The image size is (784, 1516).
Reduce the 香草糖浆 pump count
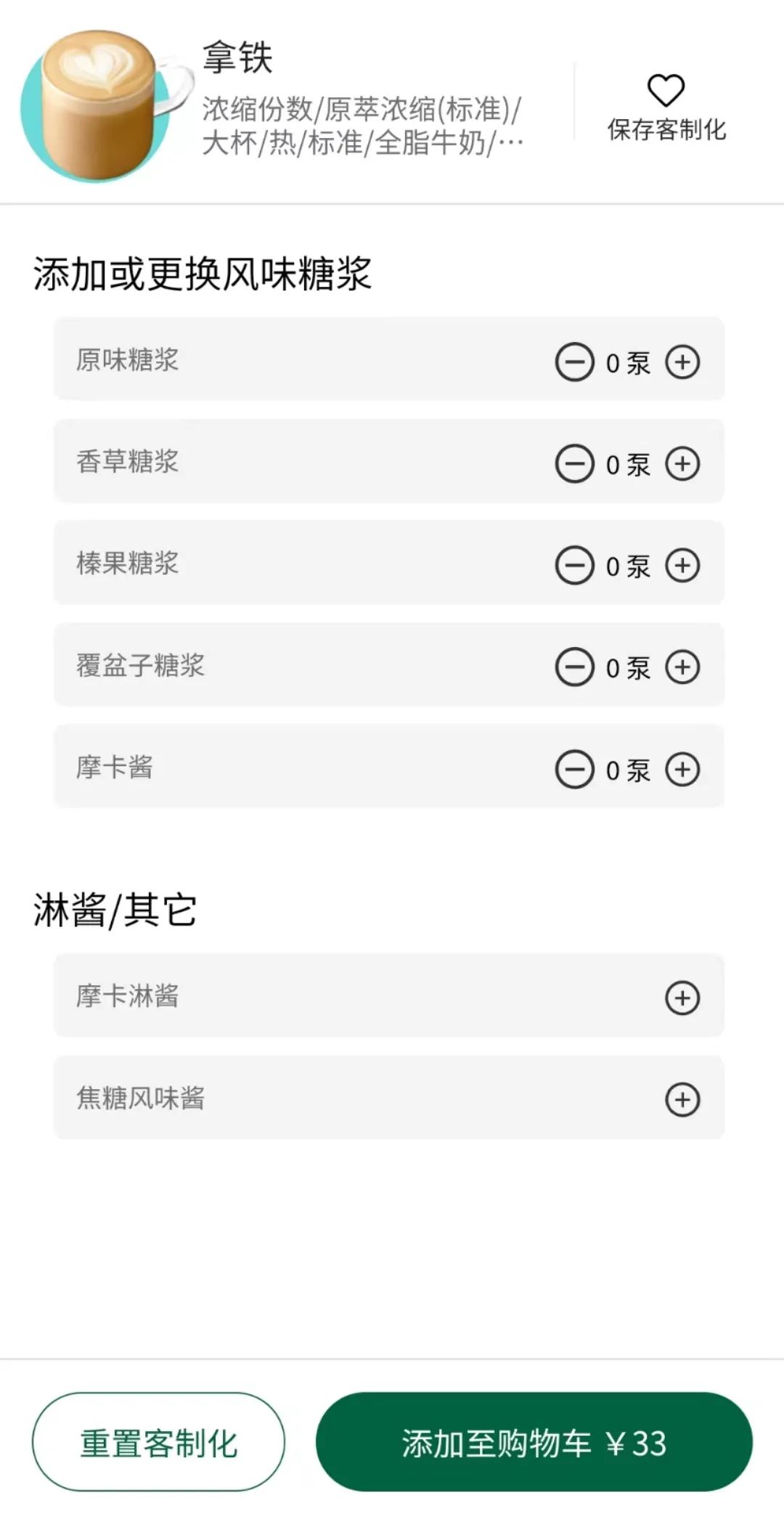click(574, 463)
